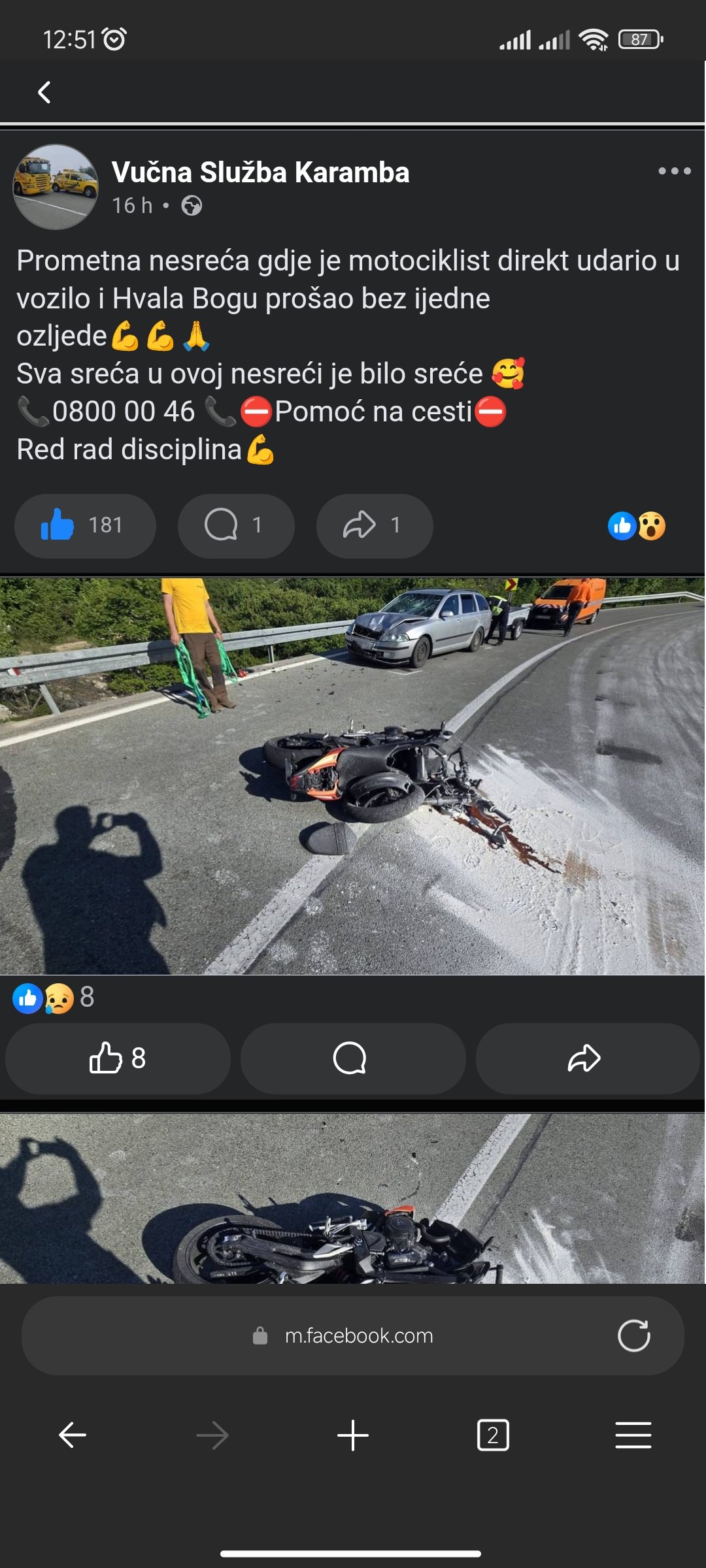Open comments on the main post
Screen dimensions: 706x1568
(236, 526)
